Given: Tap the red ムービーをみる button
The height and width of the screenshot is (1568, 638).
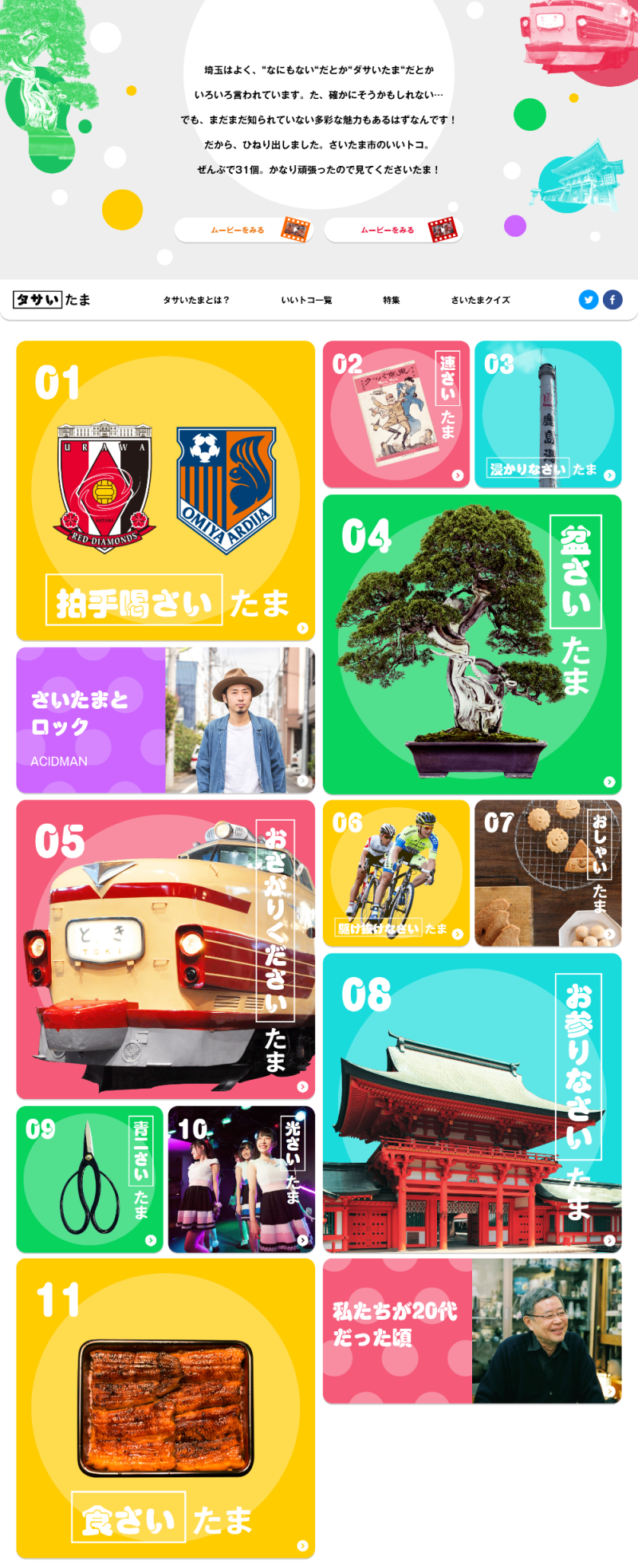Looking at the screenshot, I should [393, 230].
